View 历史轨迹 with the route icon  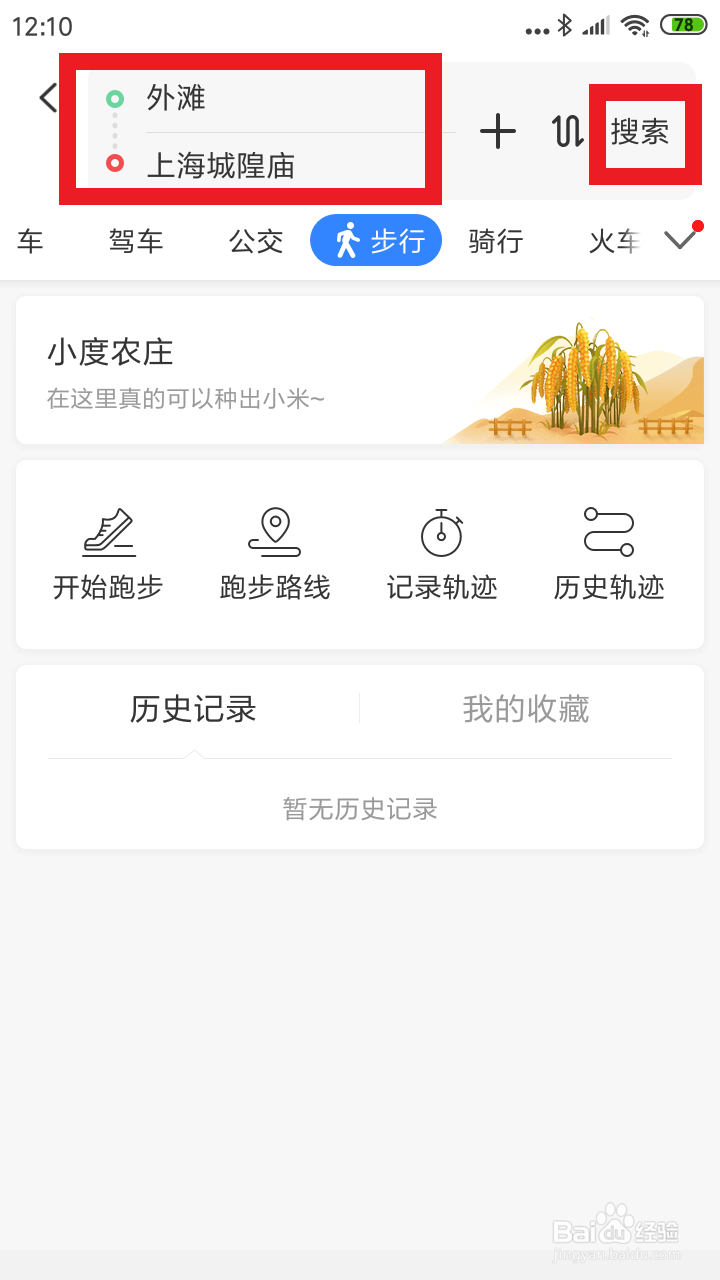(x=608, y=530)
